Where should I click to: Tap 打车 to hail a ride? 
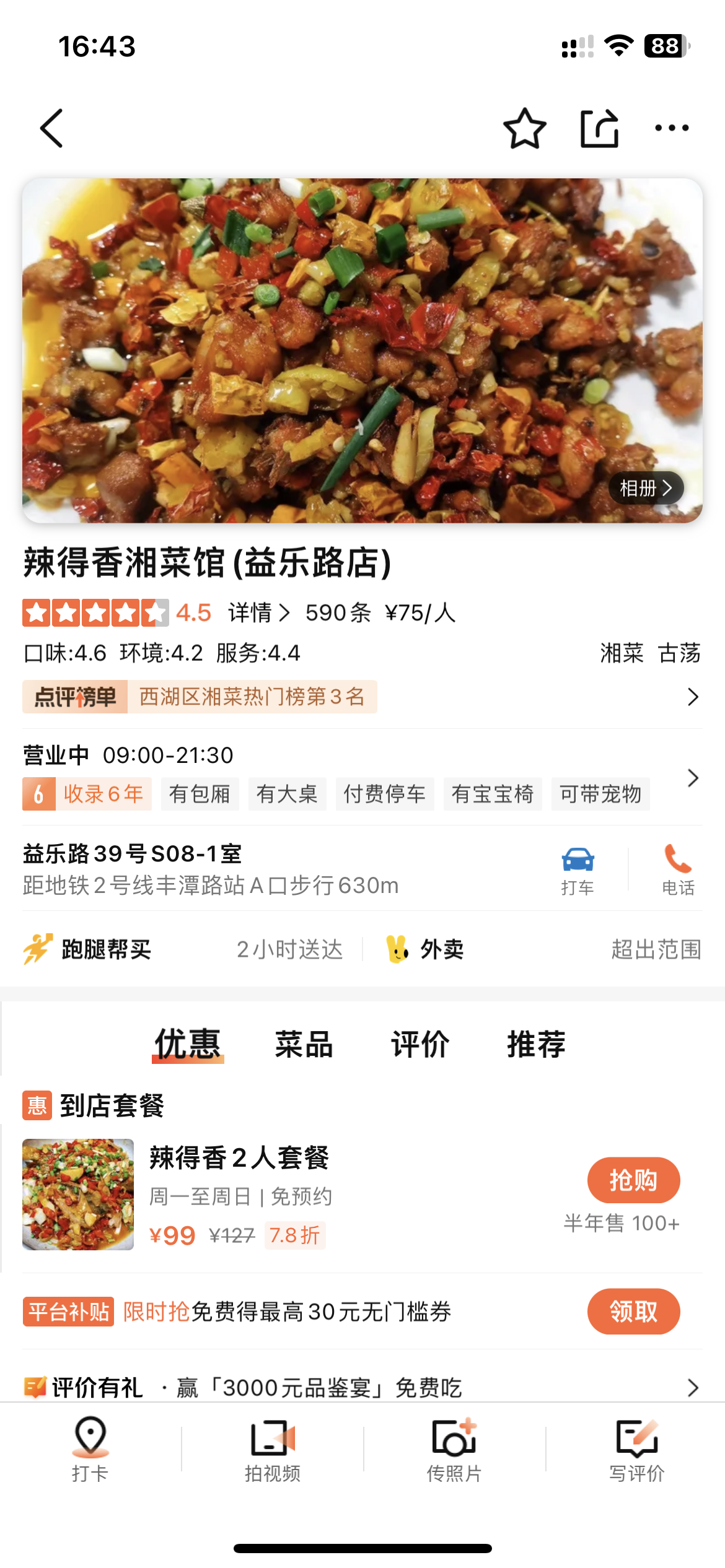point(578,869)
